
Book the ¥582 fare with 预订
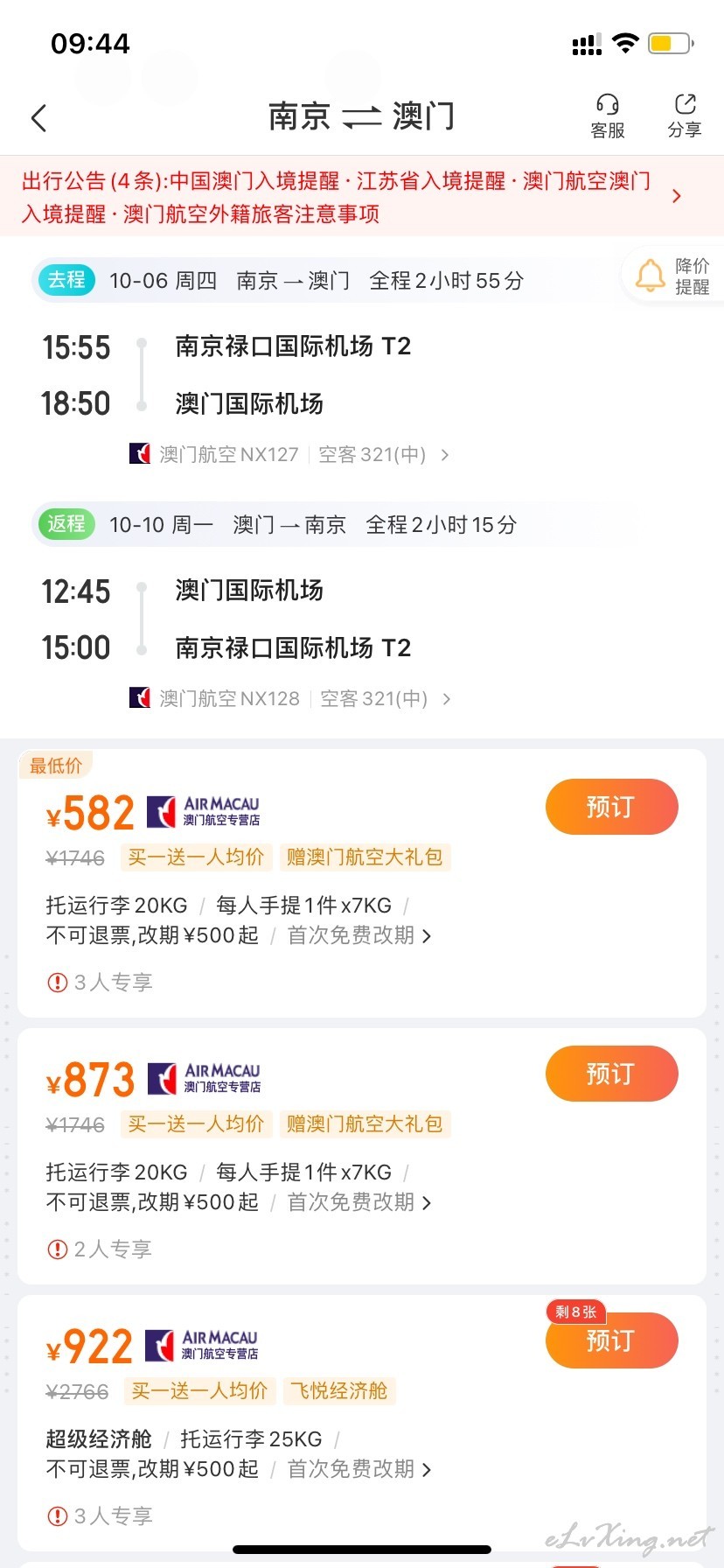pos(611,807)
